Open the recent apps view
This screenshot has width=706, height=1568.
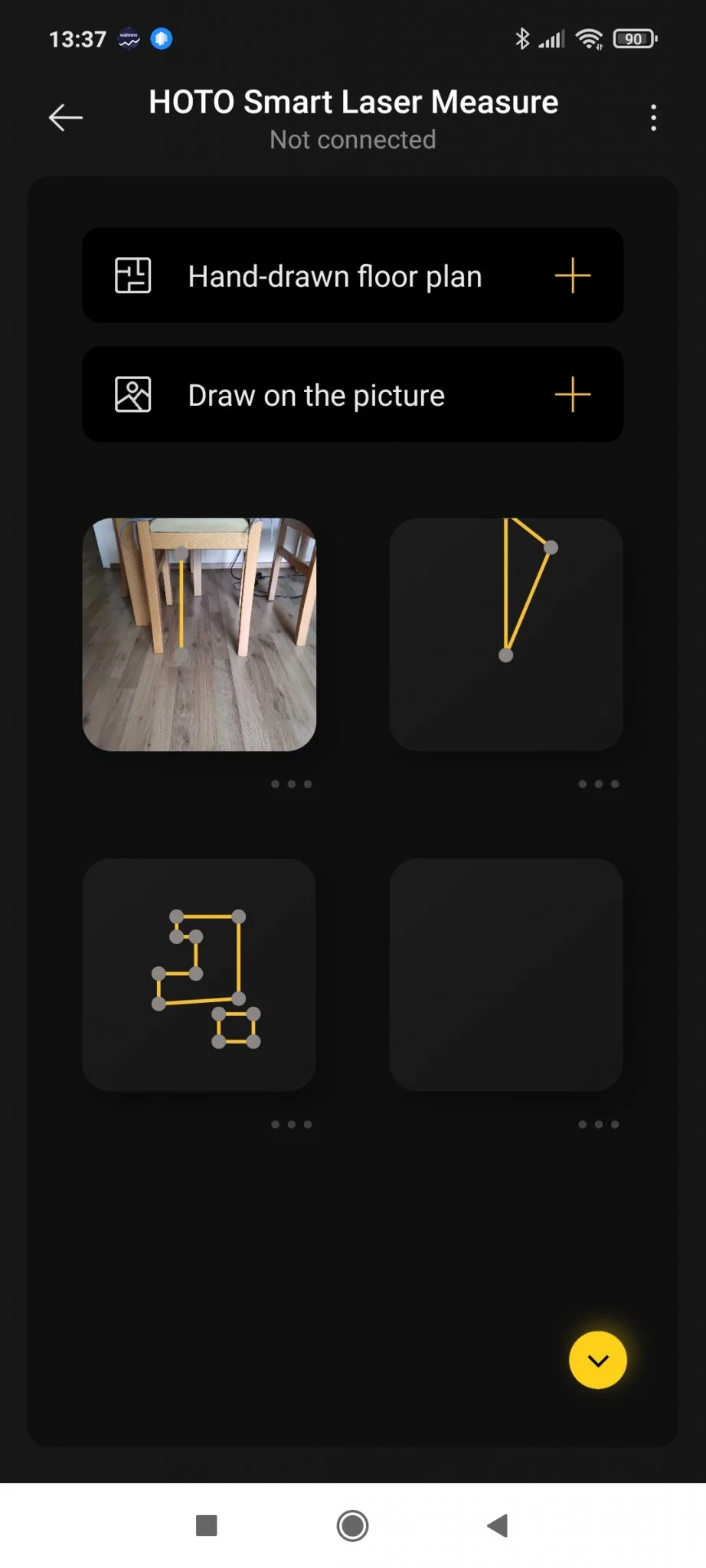(x=207, y=1525)
